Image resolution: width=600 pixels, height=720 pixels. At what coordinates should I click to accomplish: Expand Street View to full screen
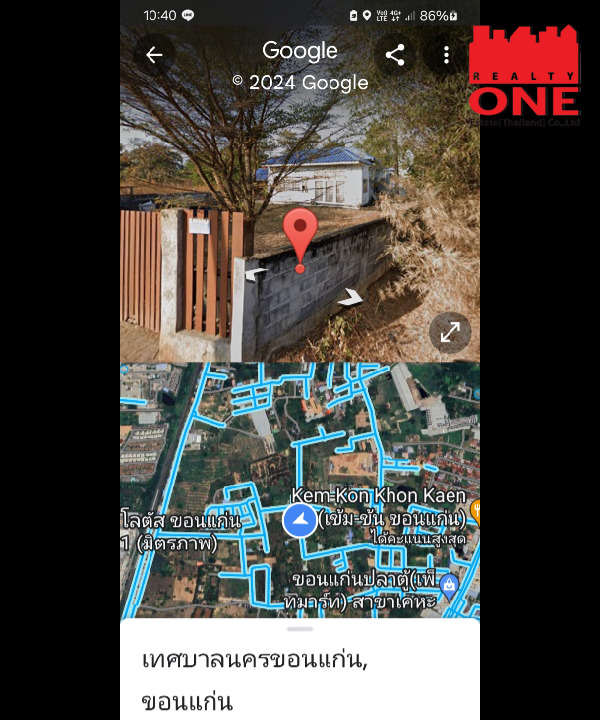450,332
